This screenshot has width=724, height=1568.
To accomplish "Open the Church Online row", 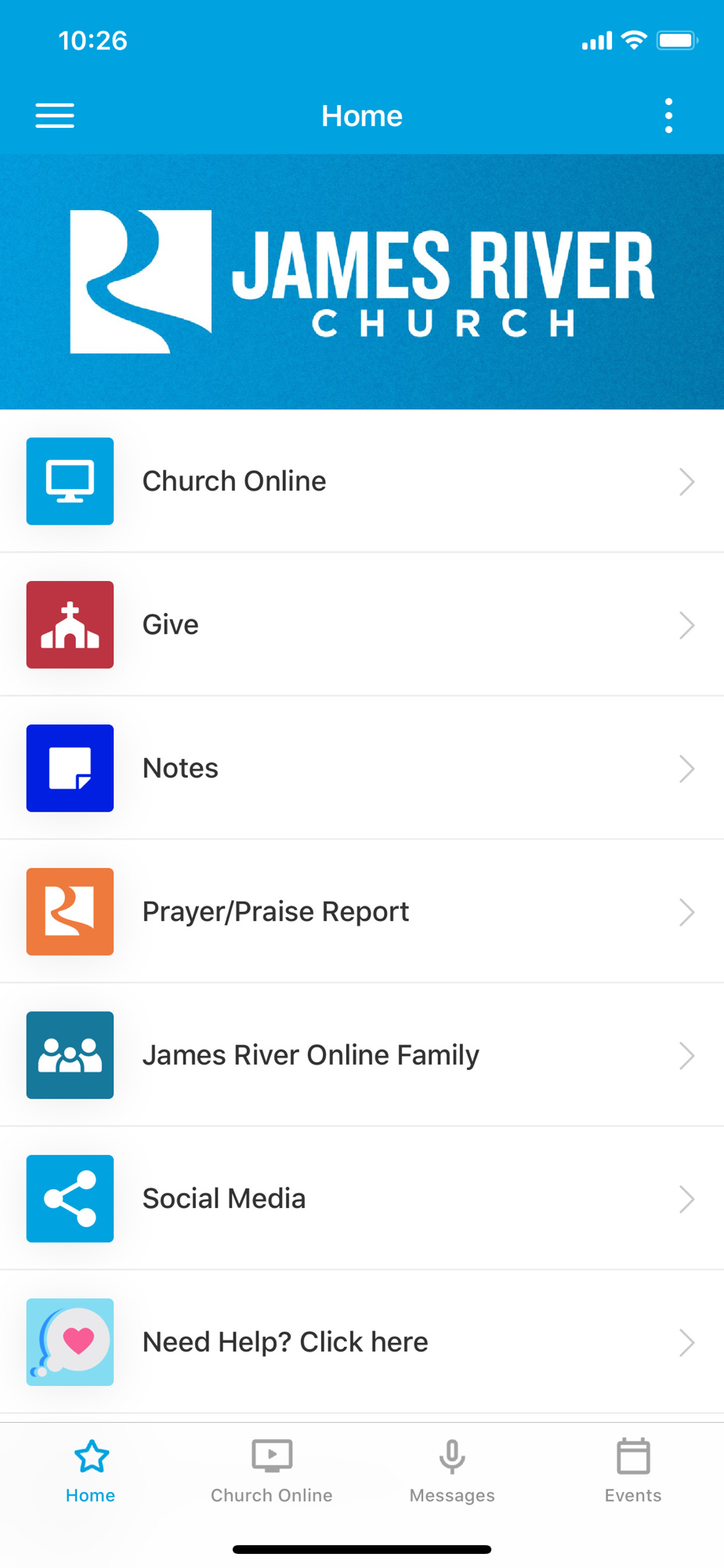I will coord(360,481).
